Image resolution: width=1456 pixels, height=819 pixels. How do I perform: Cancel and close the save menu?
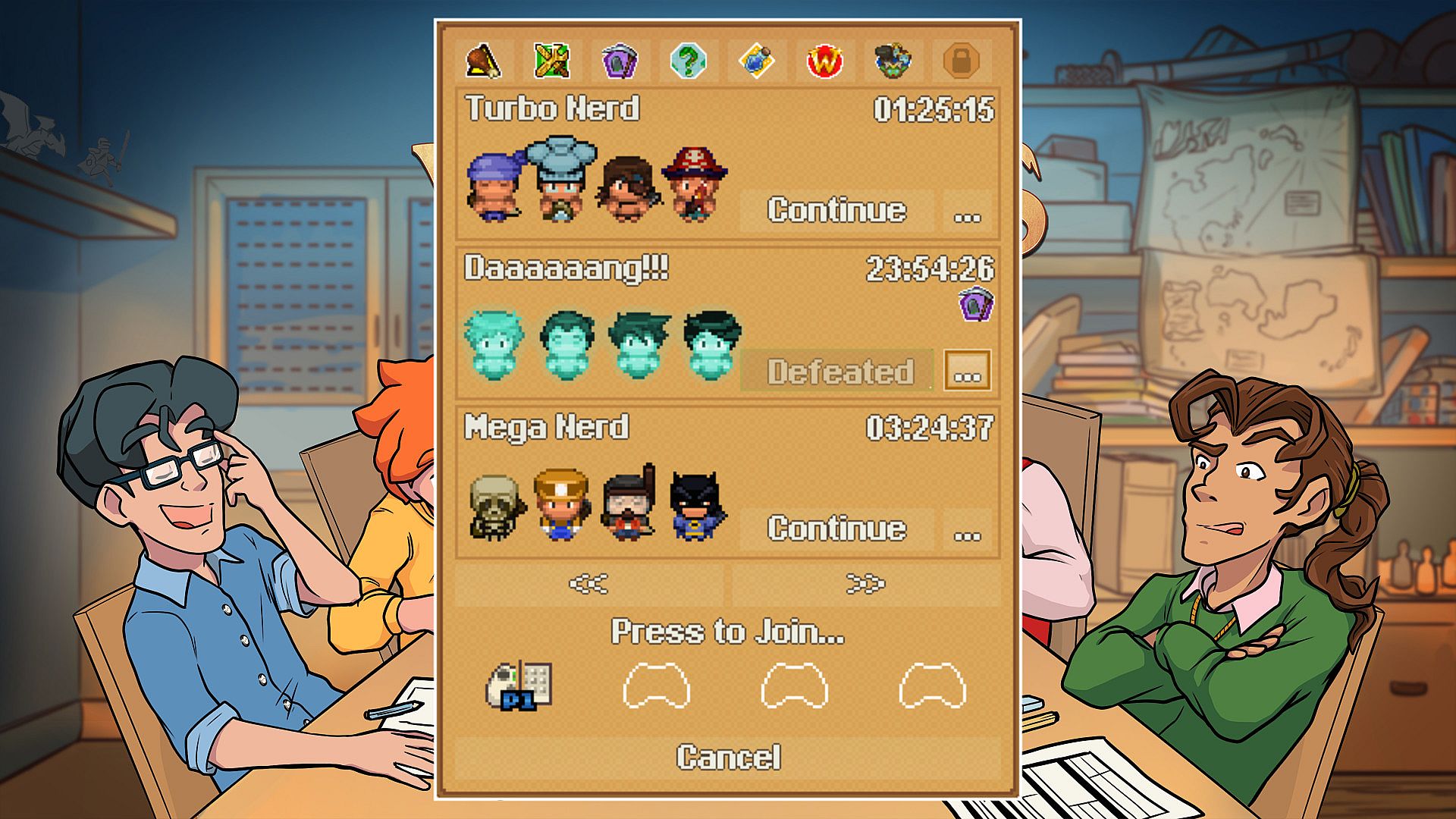(x=728, y=757)
